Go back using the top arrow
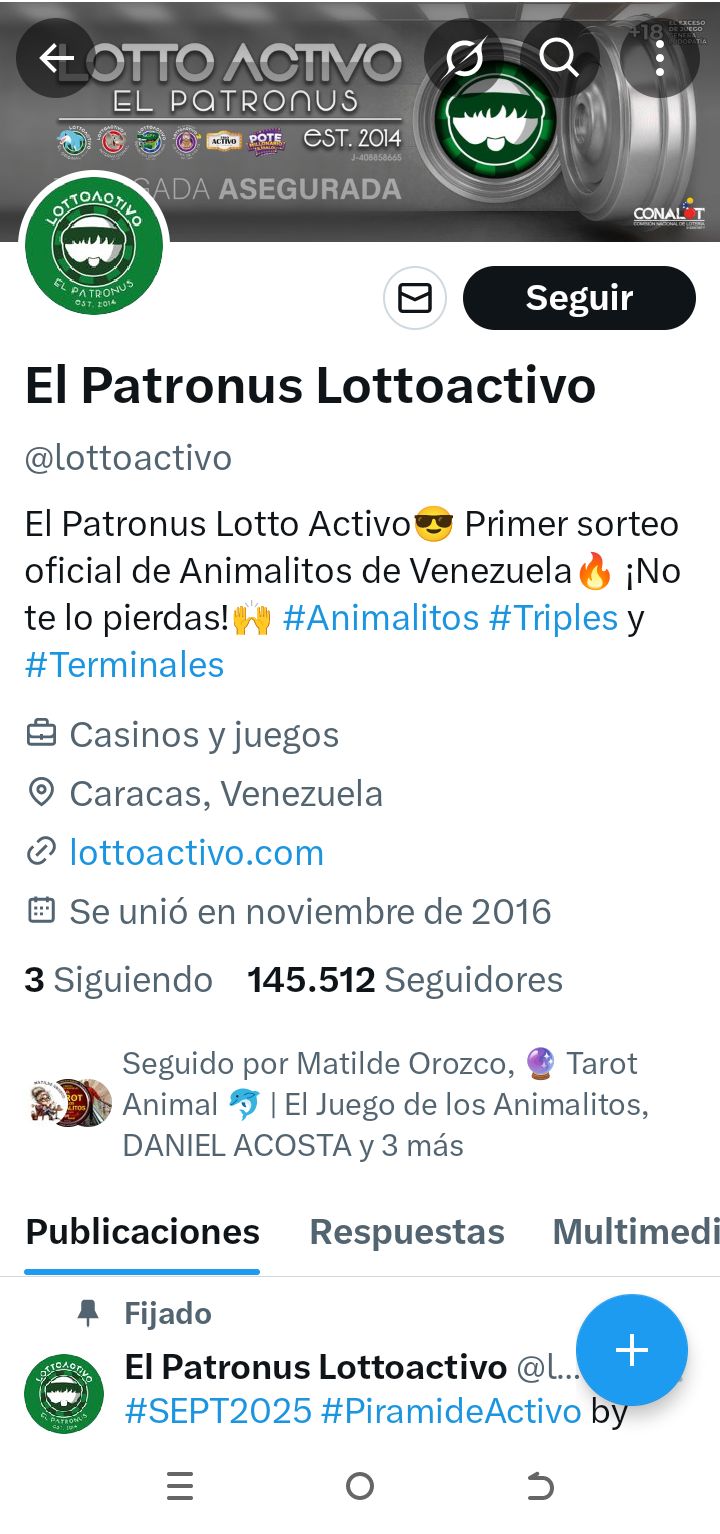Screen dimensions: 720x1534 click(x=56, y=59)
